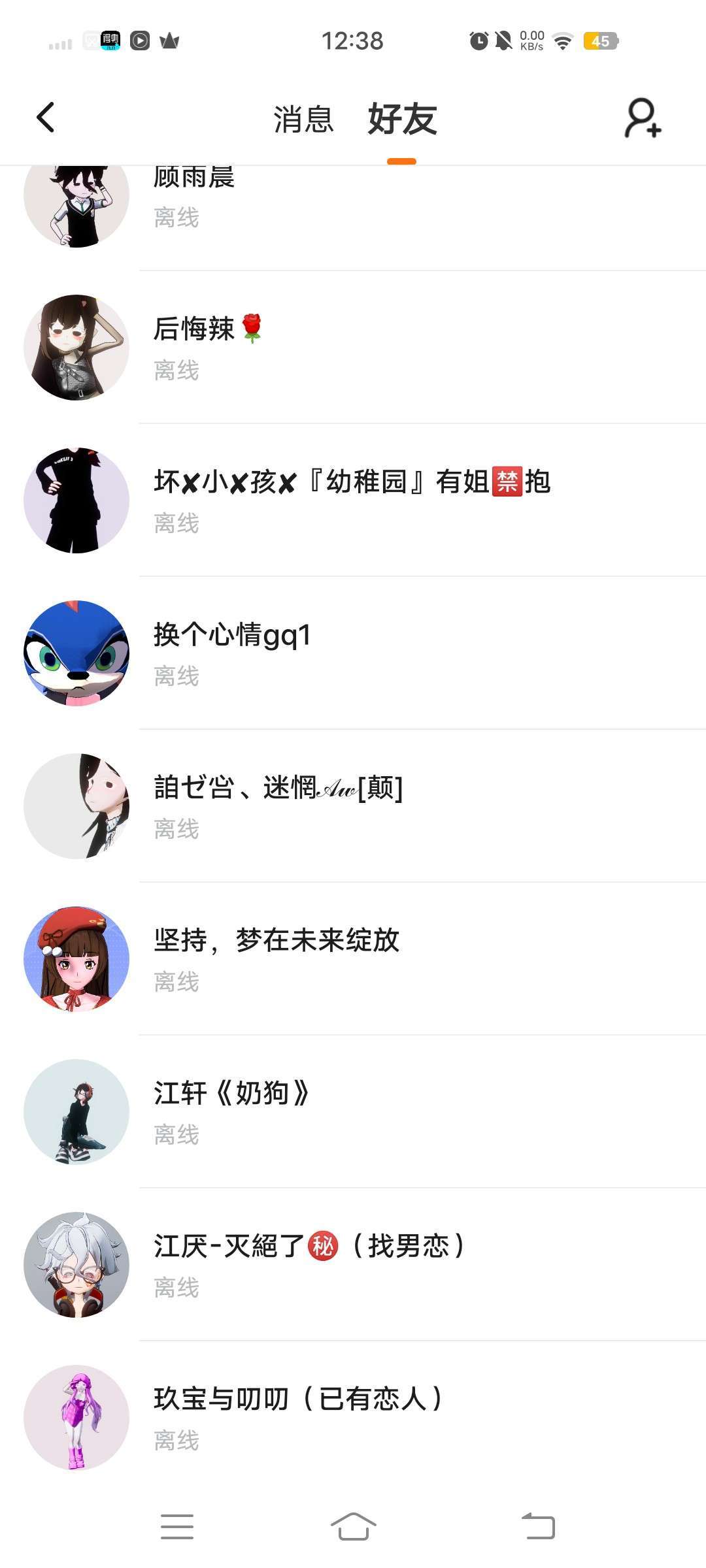Go back using the top-left arrow
The width and height of the screenshot is (706, 1568).
click(x=46, y=118)
